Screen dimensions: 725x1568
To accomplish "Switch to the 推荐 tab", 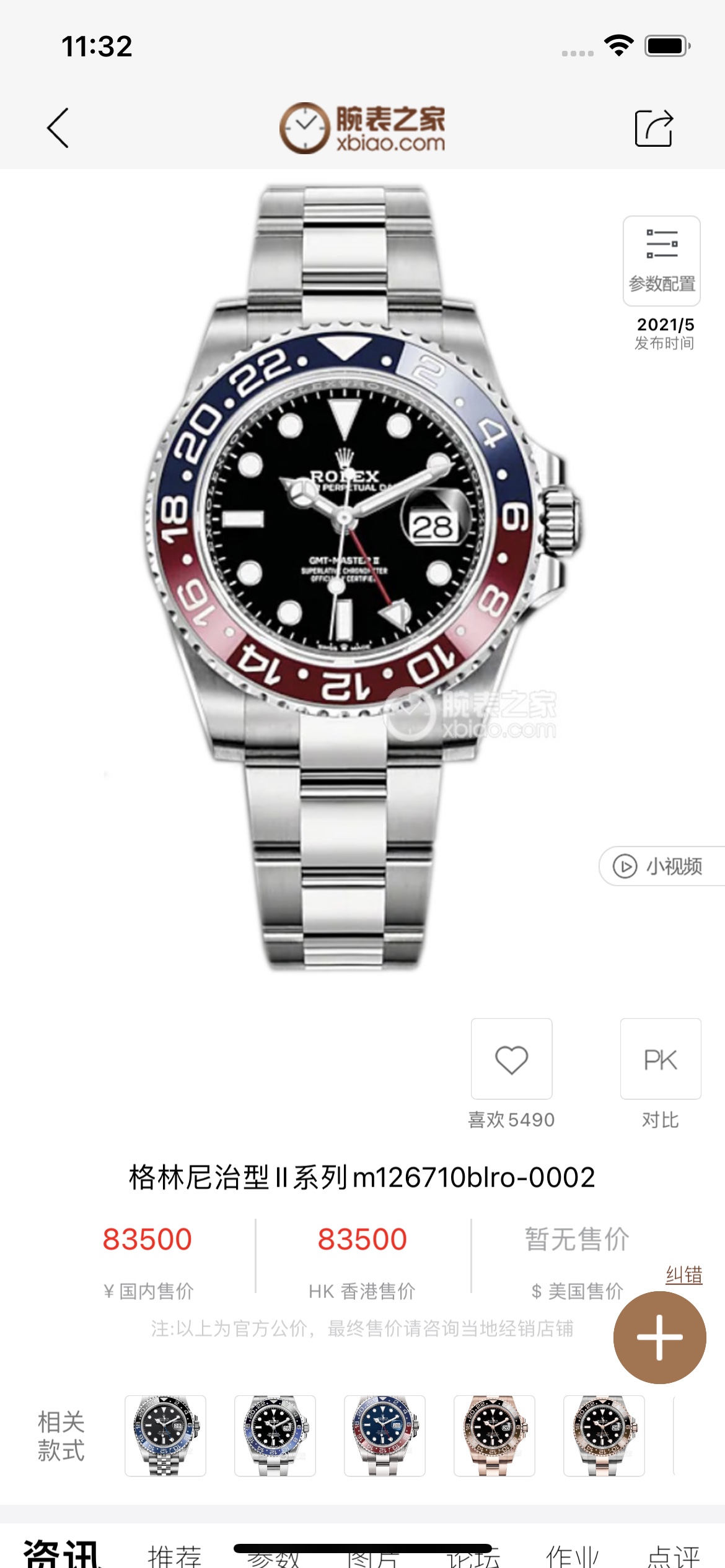I will coord(175,1556).
